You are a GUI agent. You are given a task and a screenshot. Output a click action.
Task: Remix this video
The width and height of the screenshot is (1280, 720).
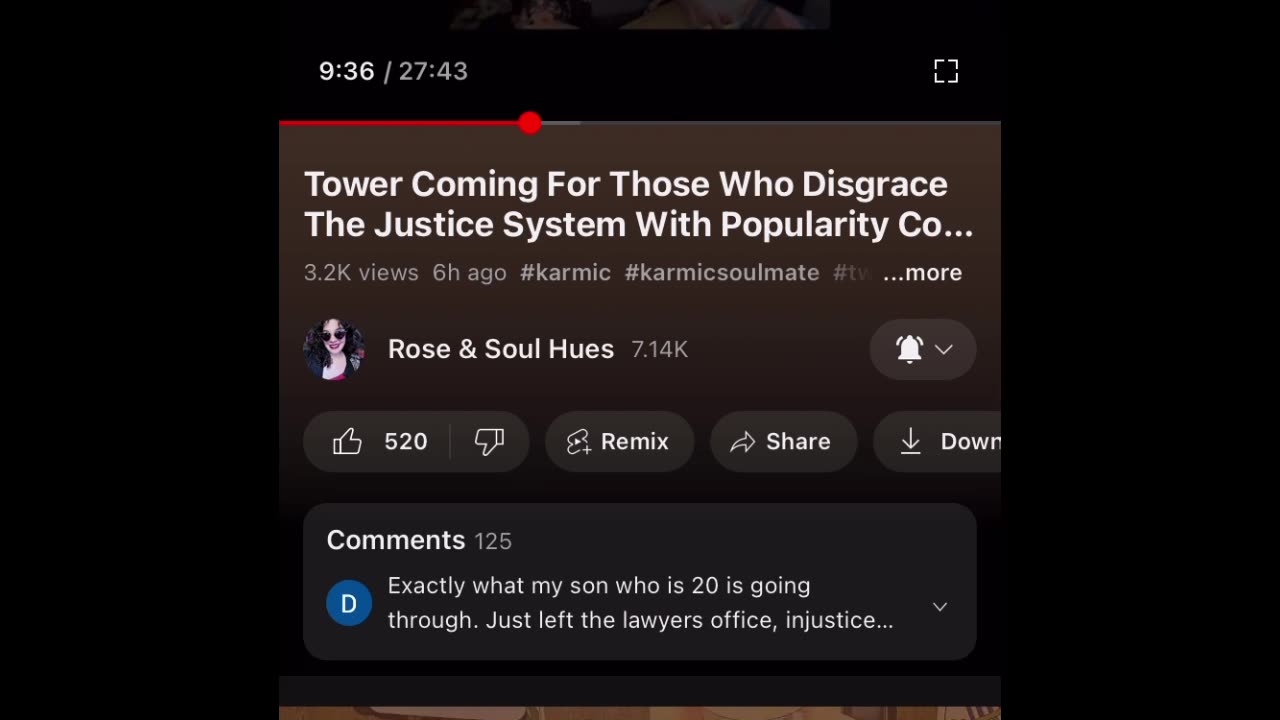(619, 441)
